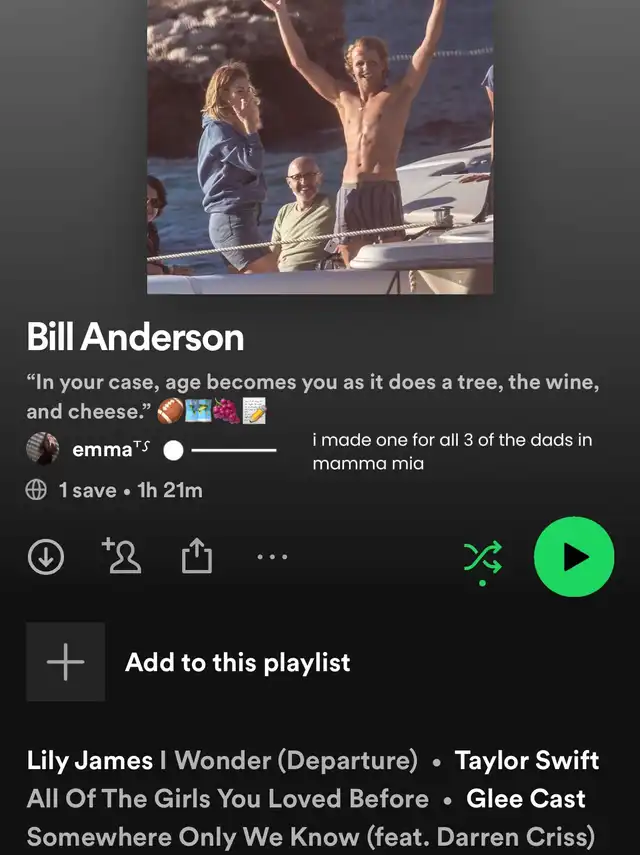Open the three-dot more options menu
640x855 pixels.
point(272,557)
